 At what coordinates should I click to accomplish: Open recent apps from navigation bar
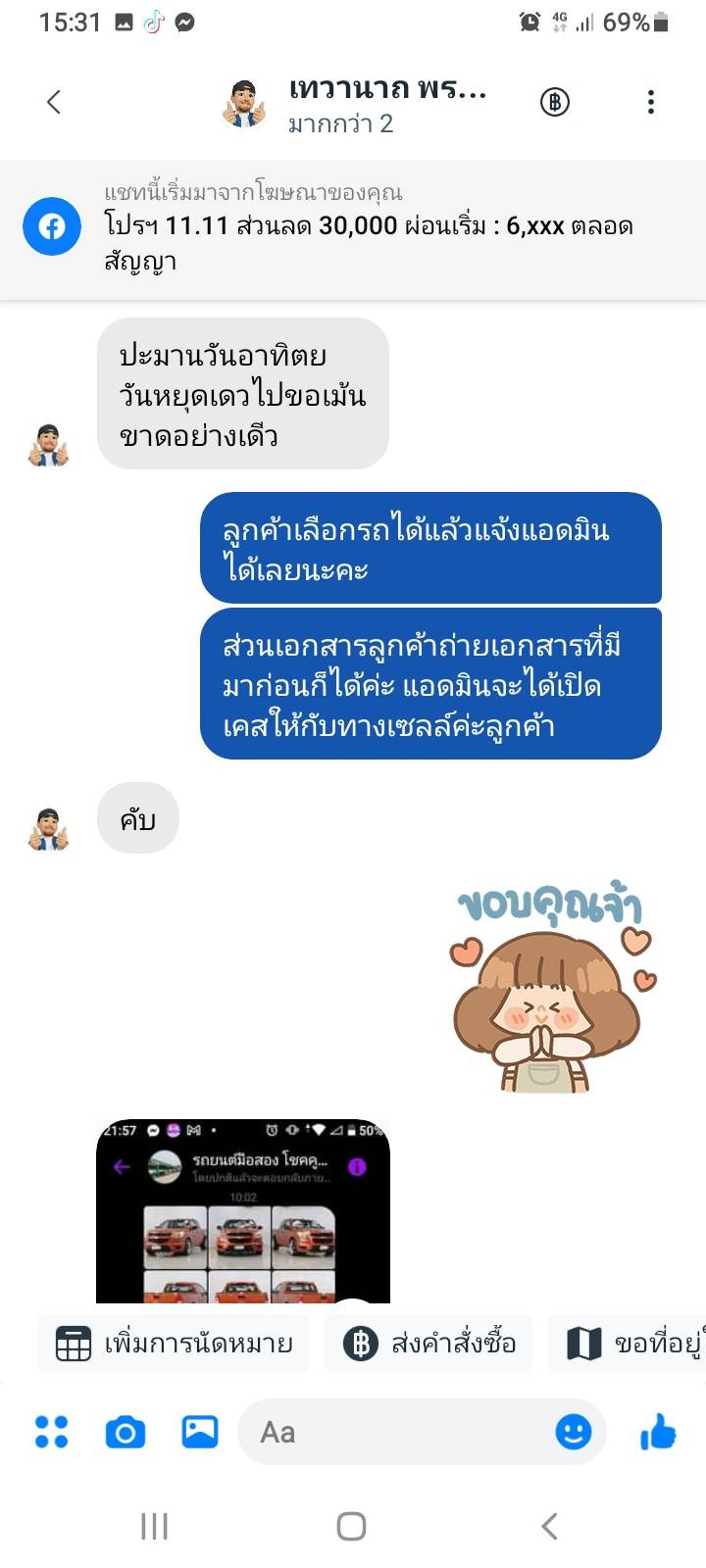click(x=154, y=1526)
